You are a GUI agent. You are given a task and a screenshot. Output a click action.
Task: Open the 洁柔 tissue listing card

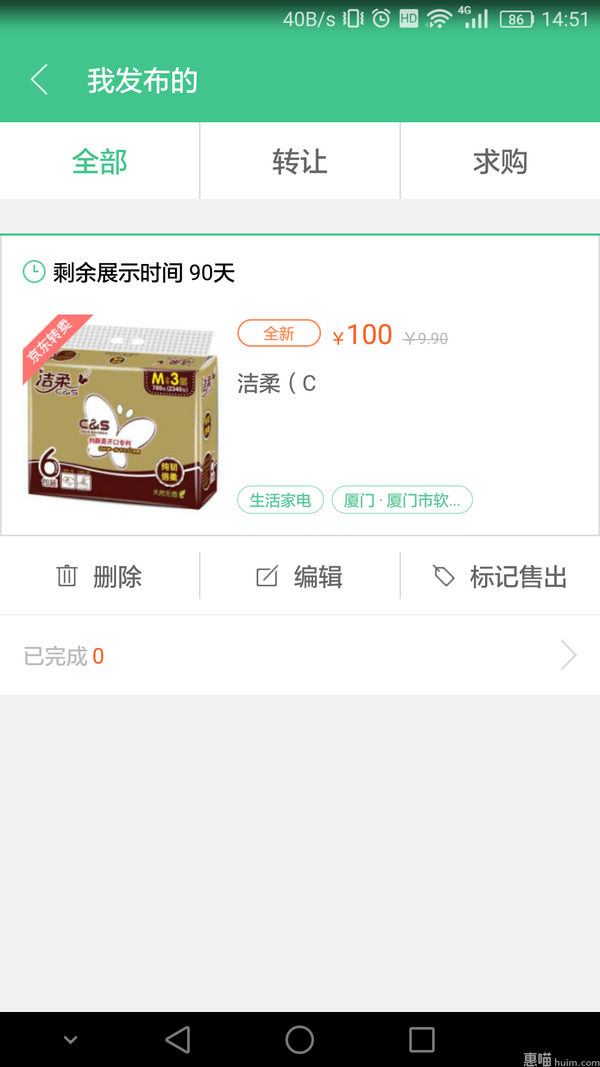[x=300, y=385]
